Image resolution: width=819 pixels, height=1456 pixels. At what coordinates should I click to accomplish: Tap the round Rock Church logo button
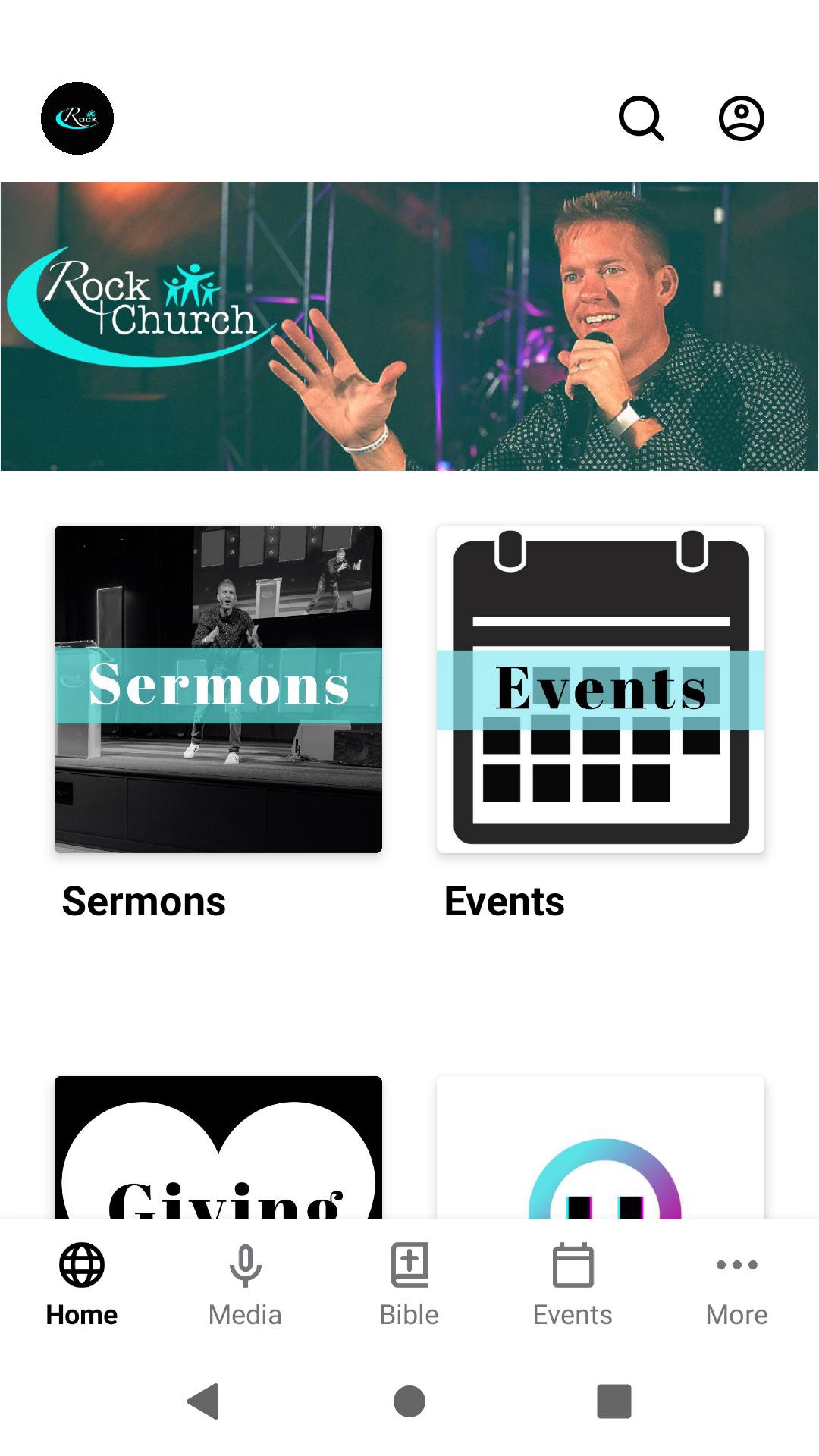coord(77,118)
